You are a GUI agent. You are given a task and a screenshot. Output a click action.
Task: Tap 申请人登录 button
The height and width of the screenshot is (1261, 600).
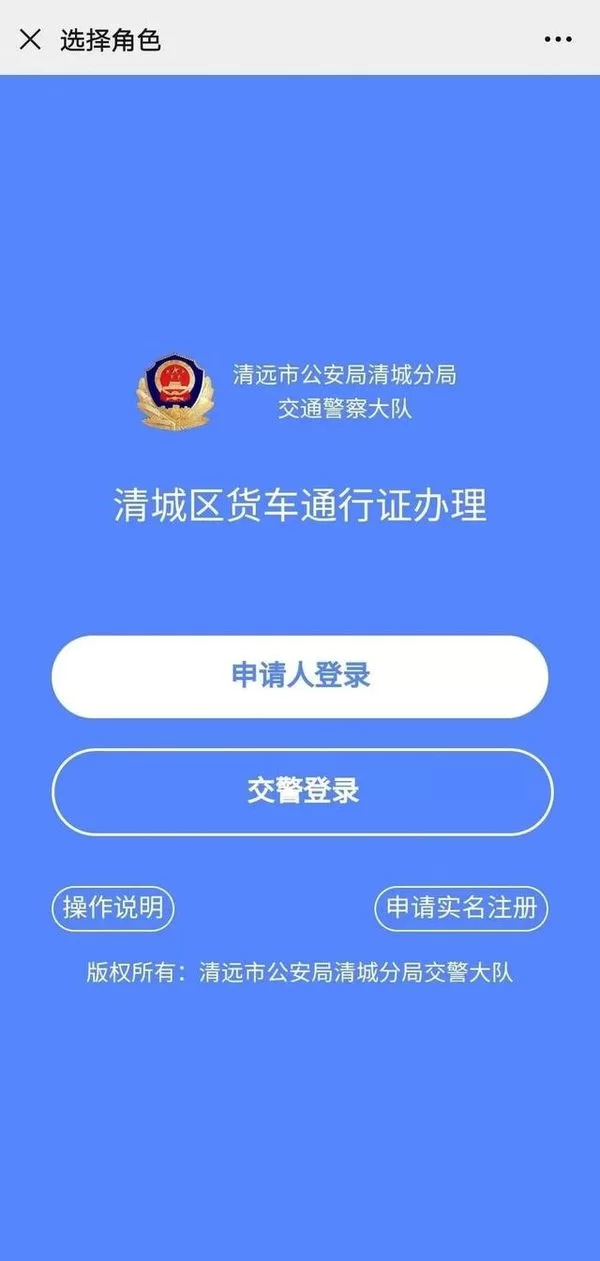(300, 676)
